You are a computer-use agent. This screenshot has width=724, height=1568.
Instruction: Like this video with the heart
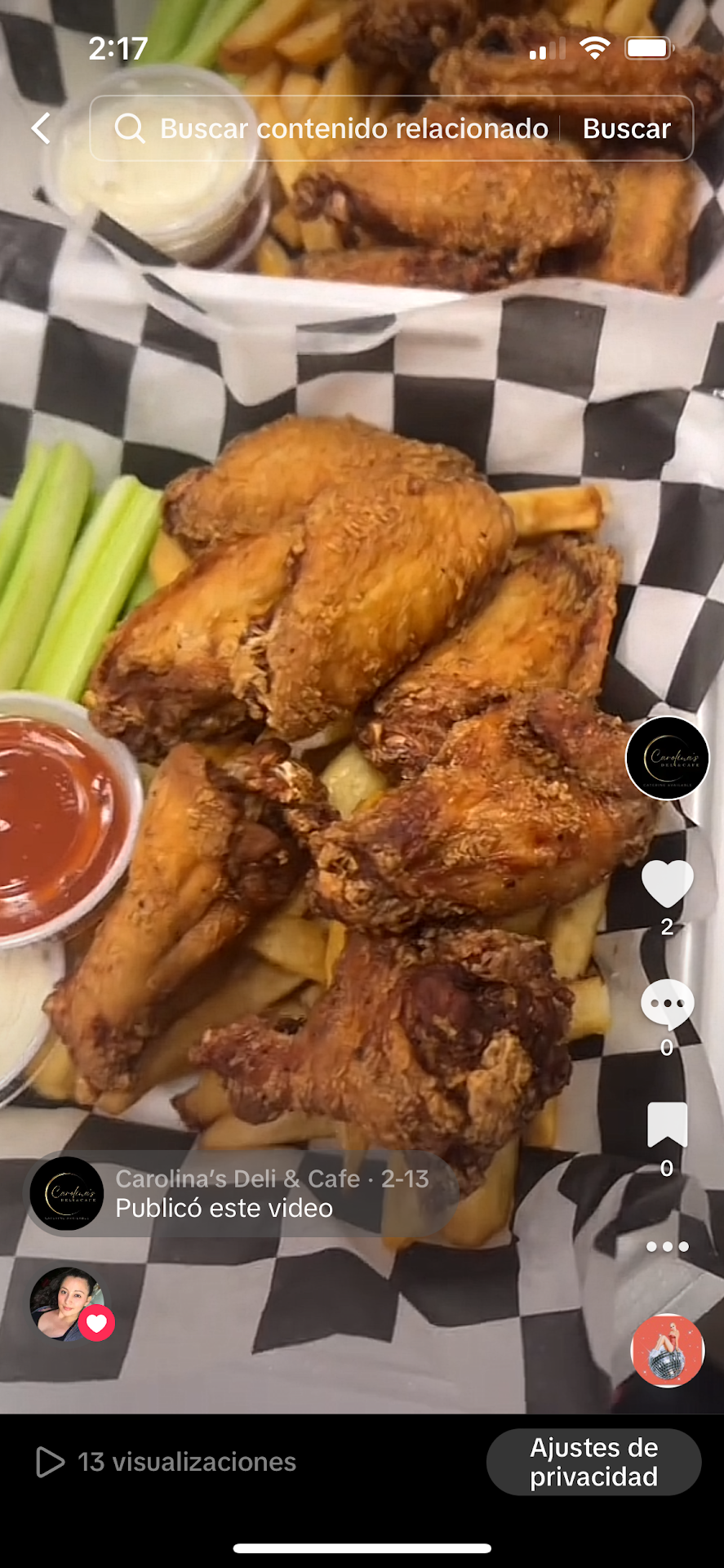click(x=667, y=884)
